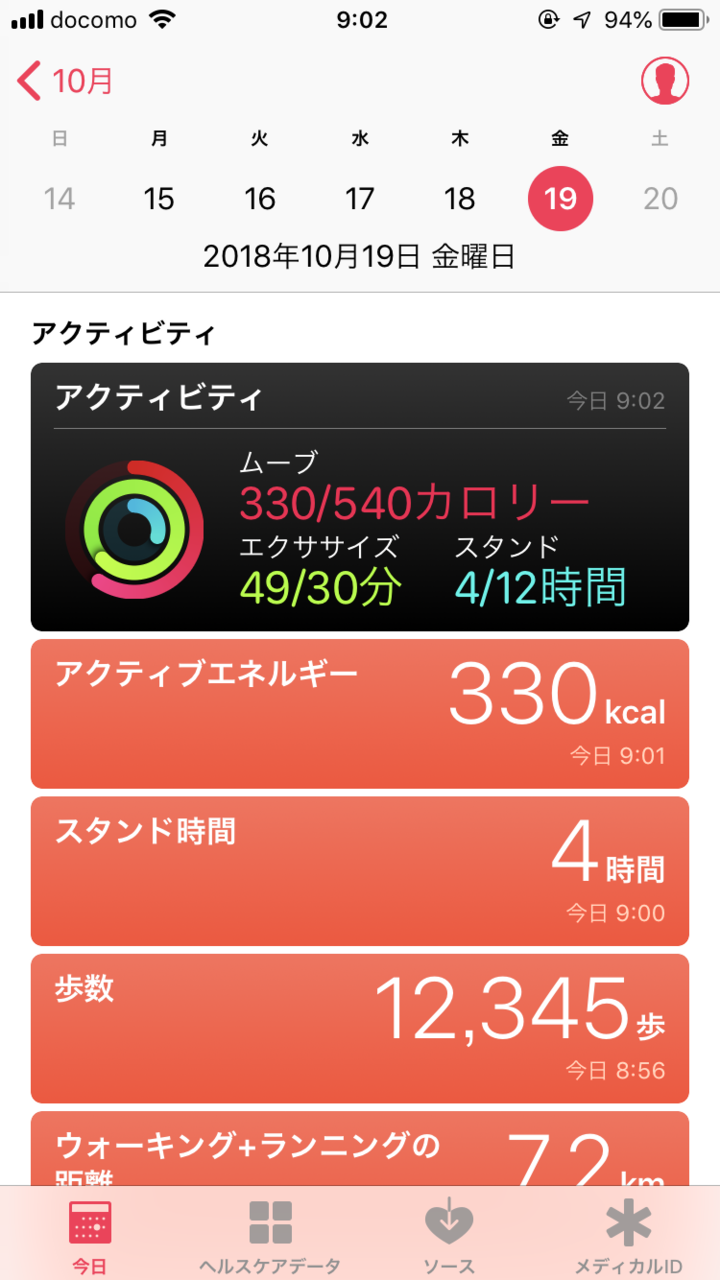View the スタンド時間 card details
Screen dimensions: 720x1280
tap(360, 870)
